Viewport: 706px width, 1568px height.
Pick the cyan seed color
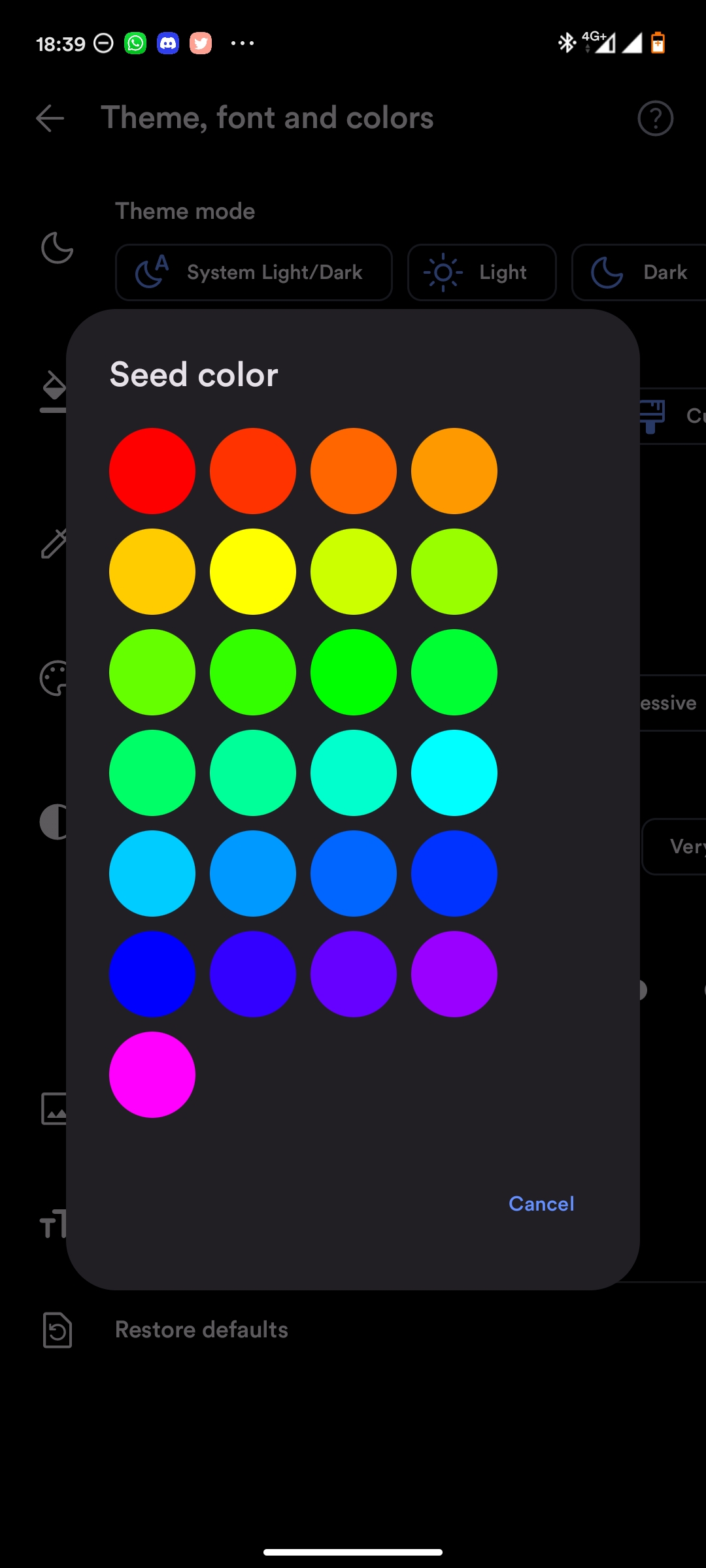[x=454, y=773]
